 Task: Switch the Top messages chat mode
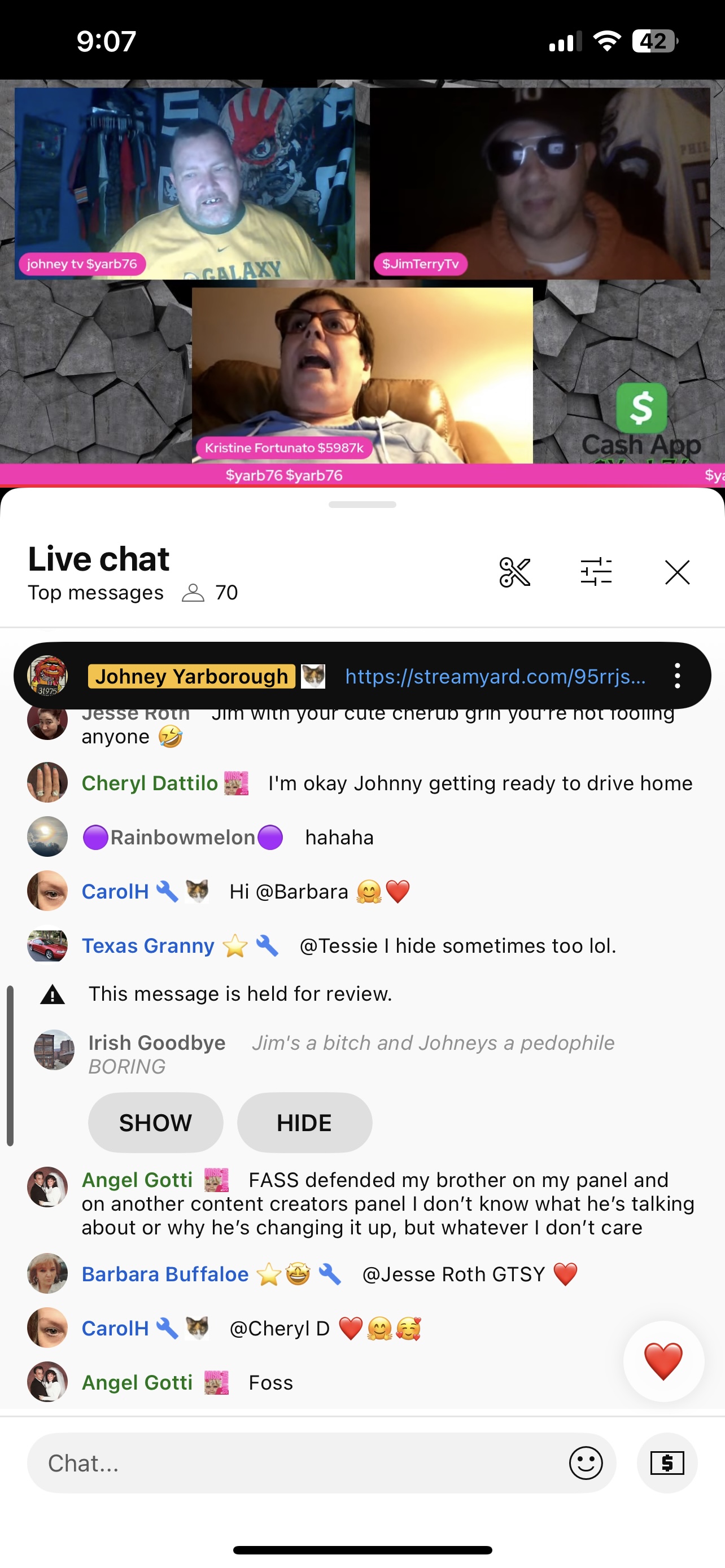[96, 592]
